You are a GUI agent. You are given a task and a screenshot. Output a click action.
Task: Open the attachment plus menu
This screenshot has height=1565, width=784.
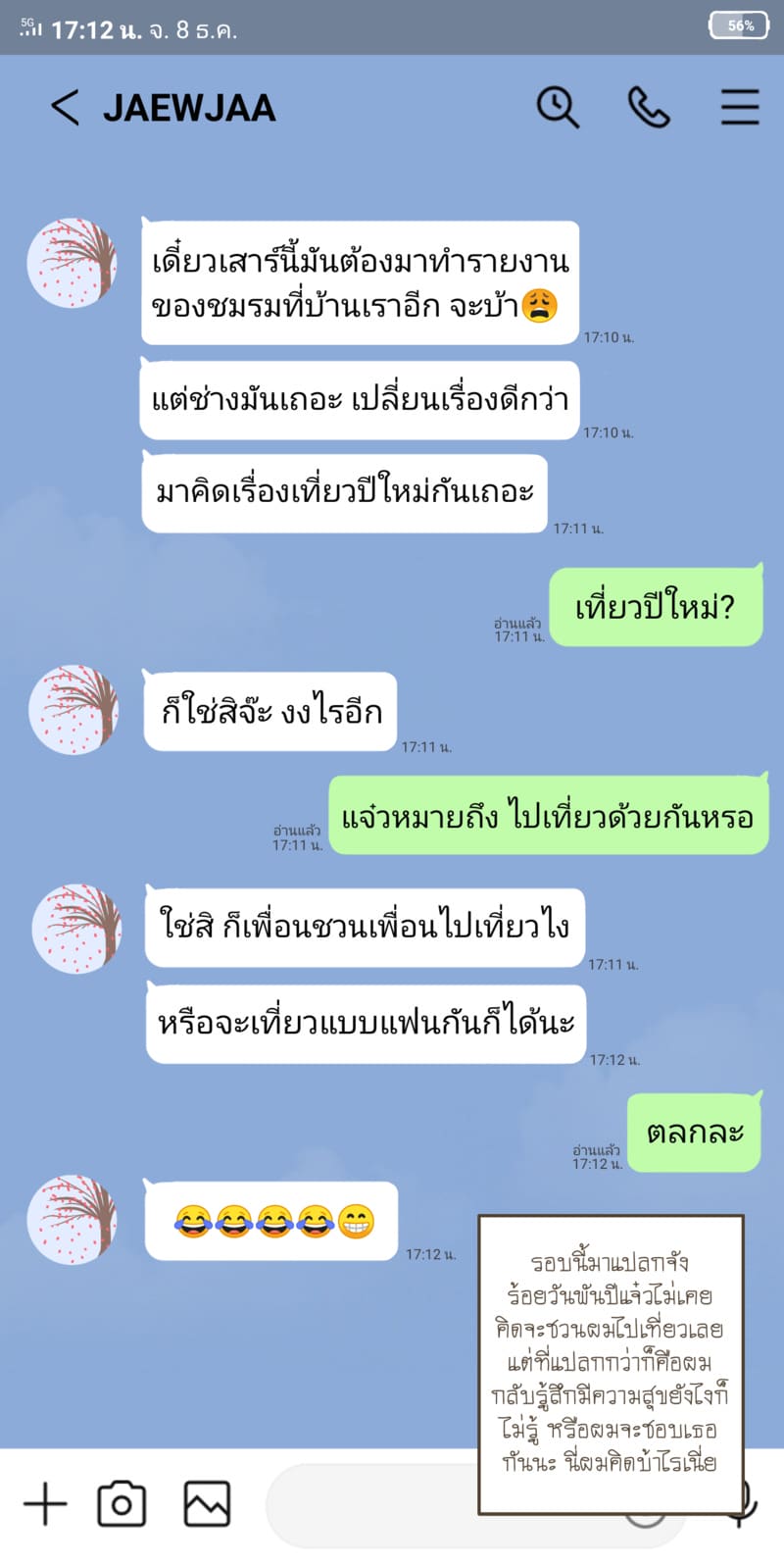pyautogui.click(x=43, y=1502)
